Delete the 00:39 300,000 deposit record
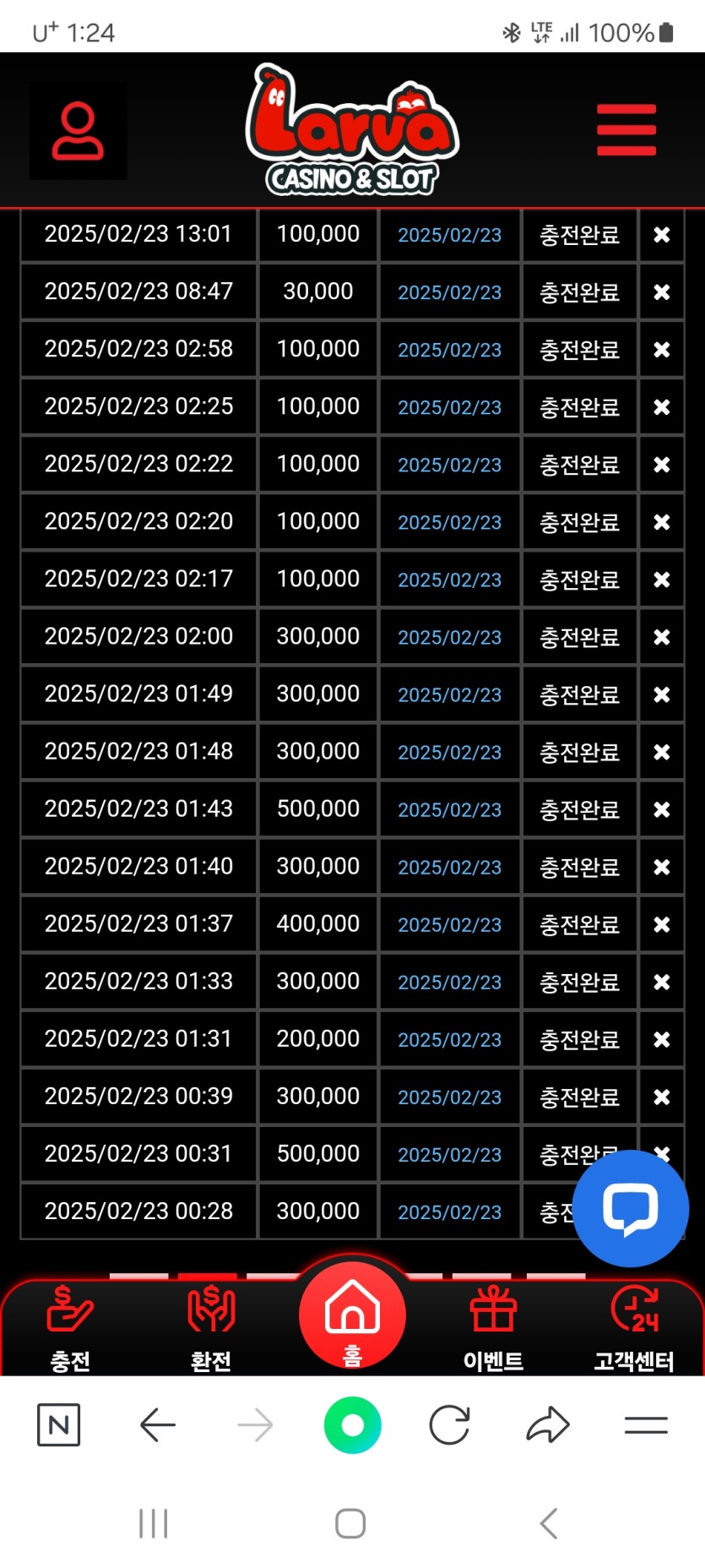 (661, 1097)
